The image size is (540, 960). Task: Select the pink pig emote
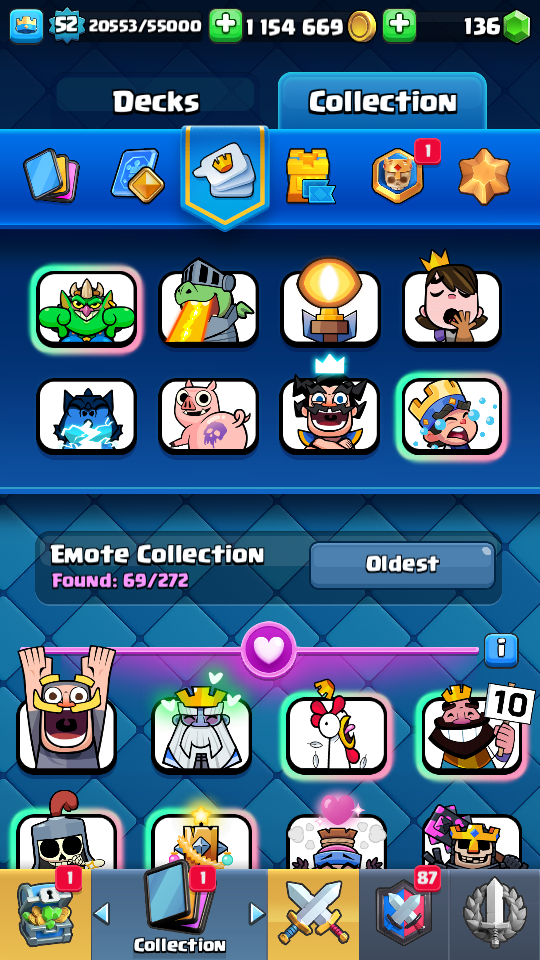[x=208, y=416]
